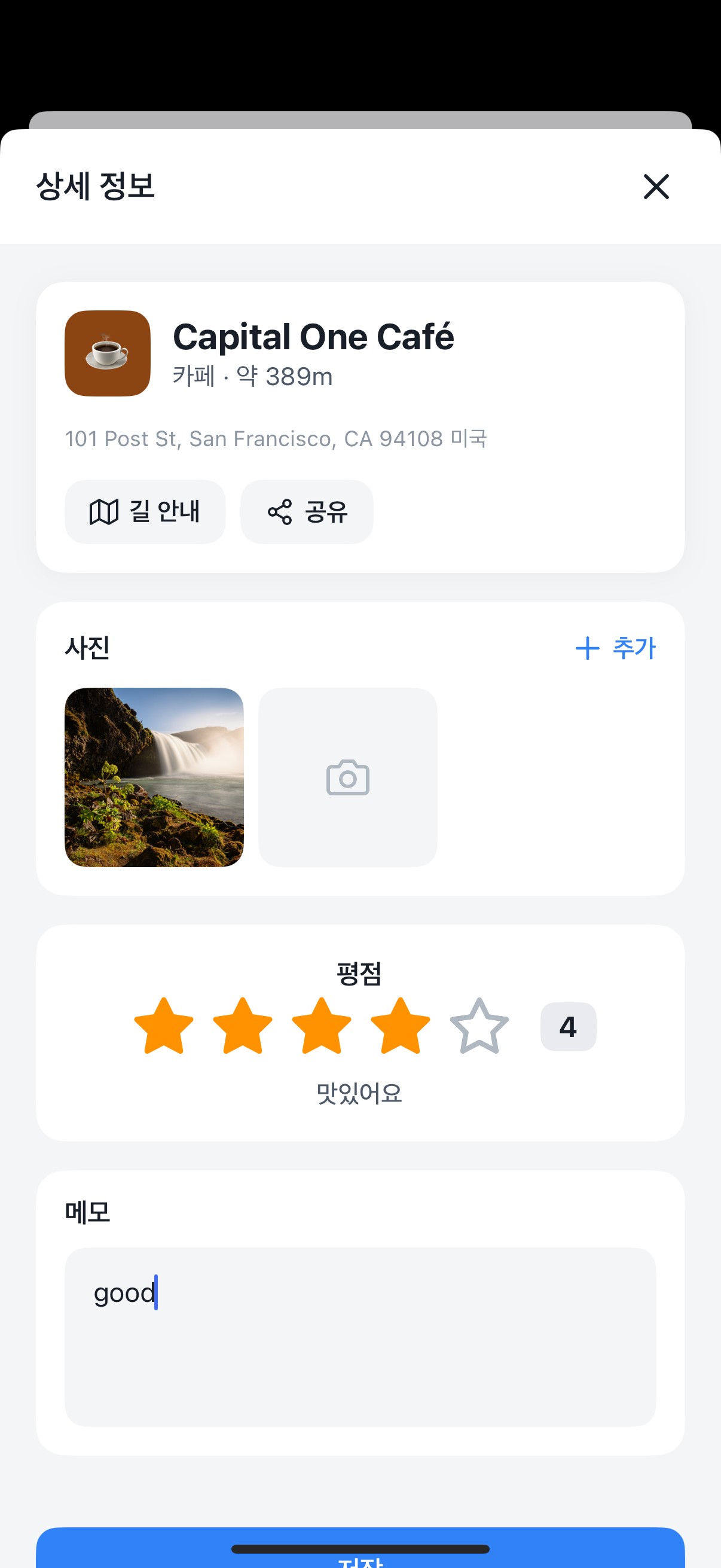The height and width of the screenshot is (1568, 721).
Task: Click the map icon in 길 안내 button
Action: pyautogui.click(x=105, y=512)
